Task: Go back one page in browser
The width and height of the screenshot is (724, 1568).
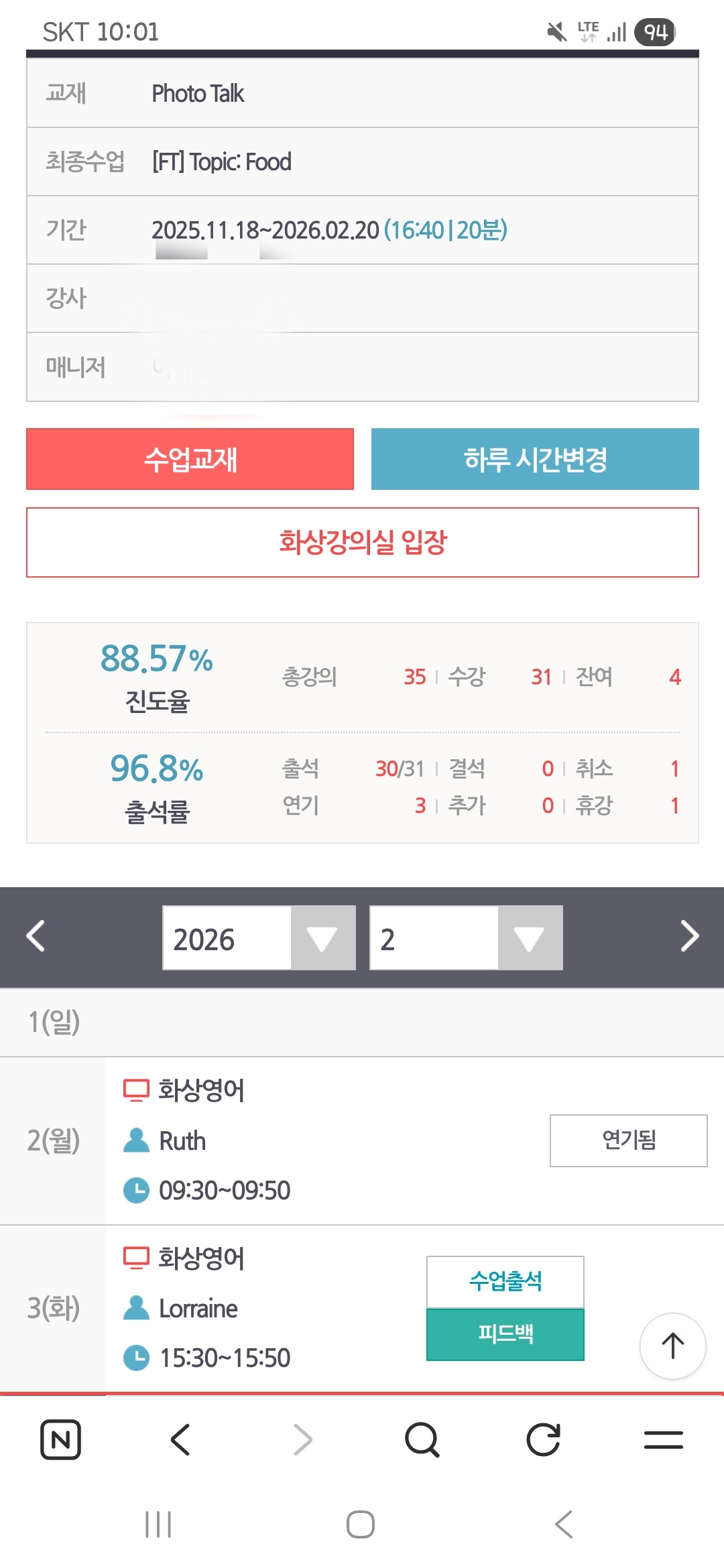Action: coord(181,1439)
